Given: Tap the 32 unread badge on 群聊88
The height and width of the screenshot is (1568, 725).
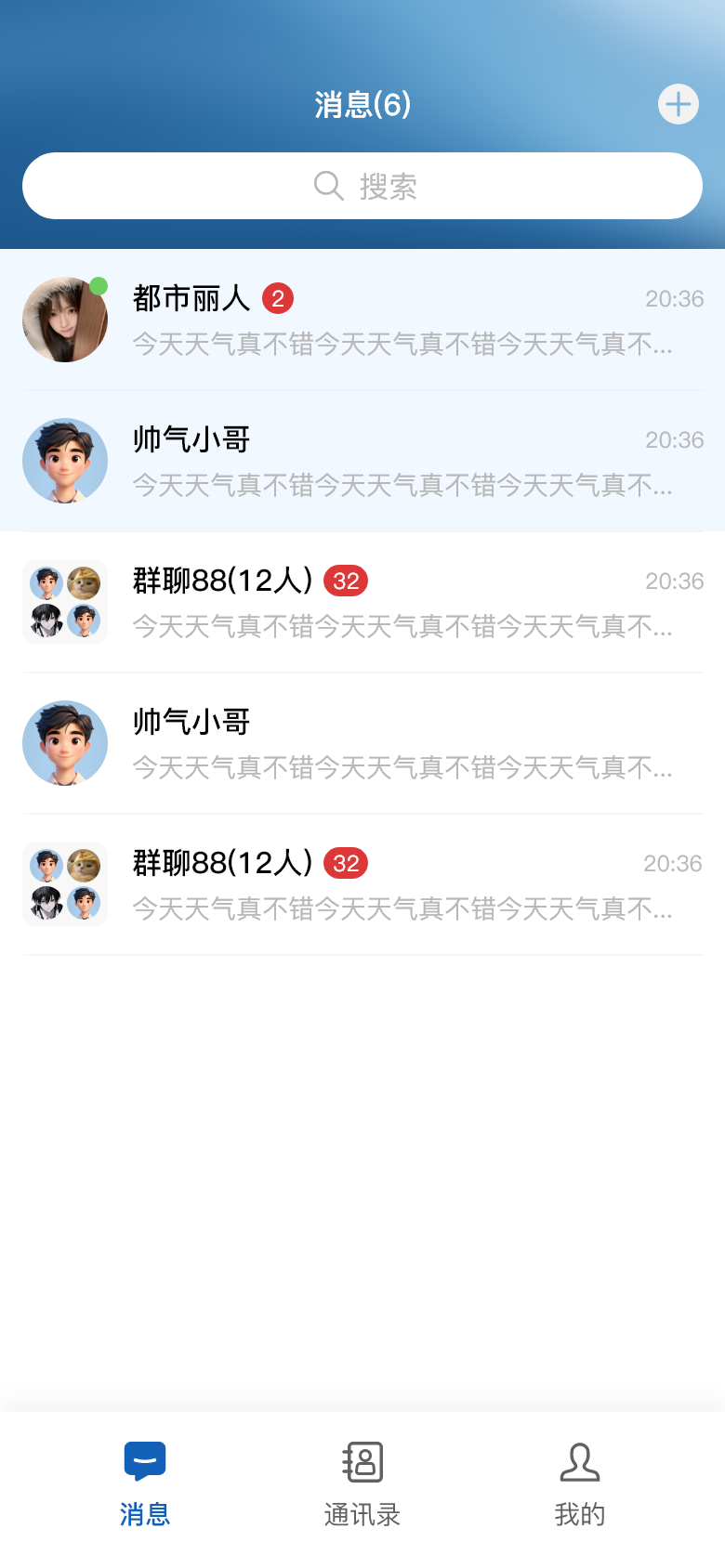Looking at the screenshot, I should (345, 580).
